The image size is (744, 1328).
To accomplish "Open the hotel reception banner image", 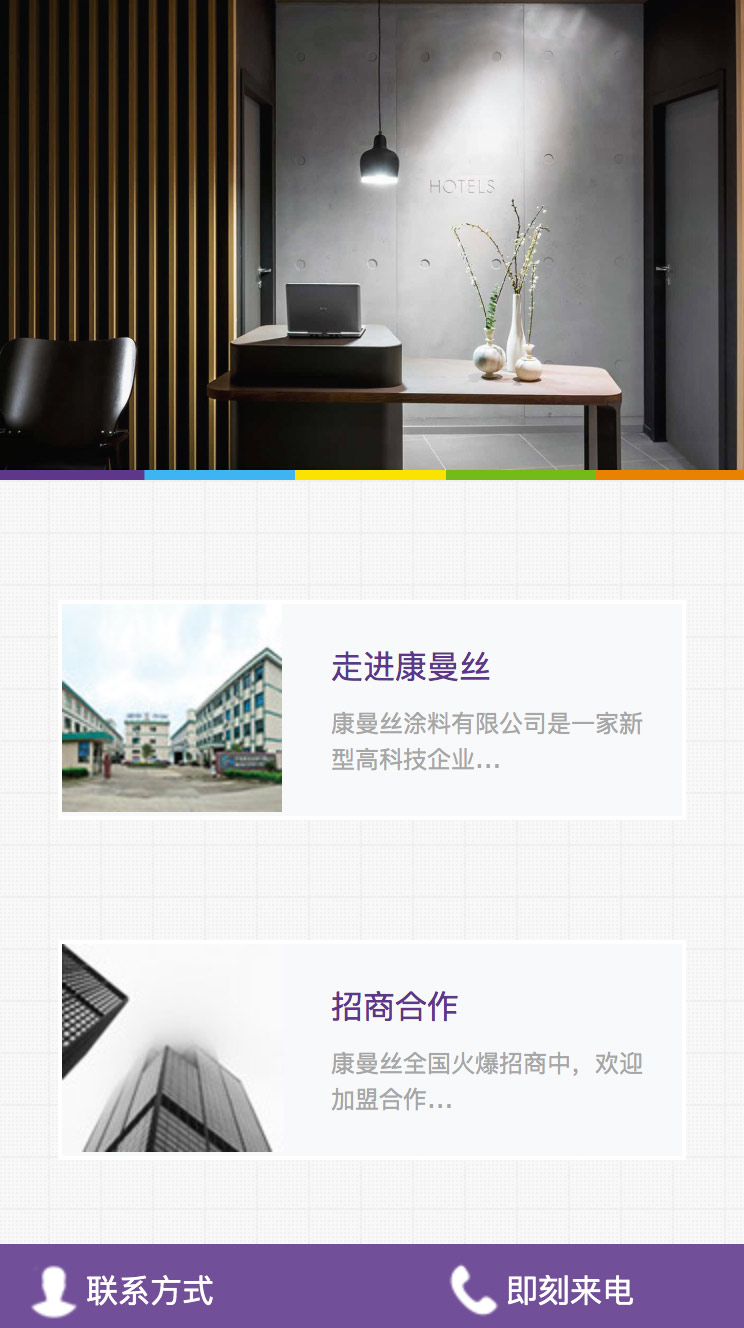I will 372,235.
